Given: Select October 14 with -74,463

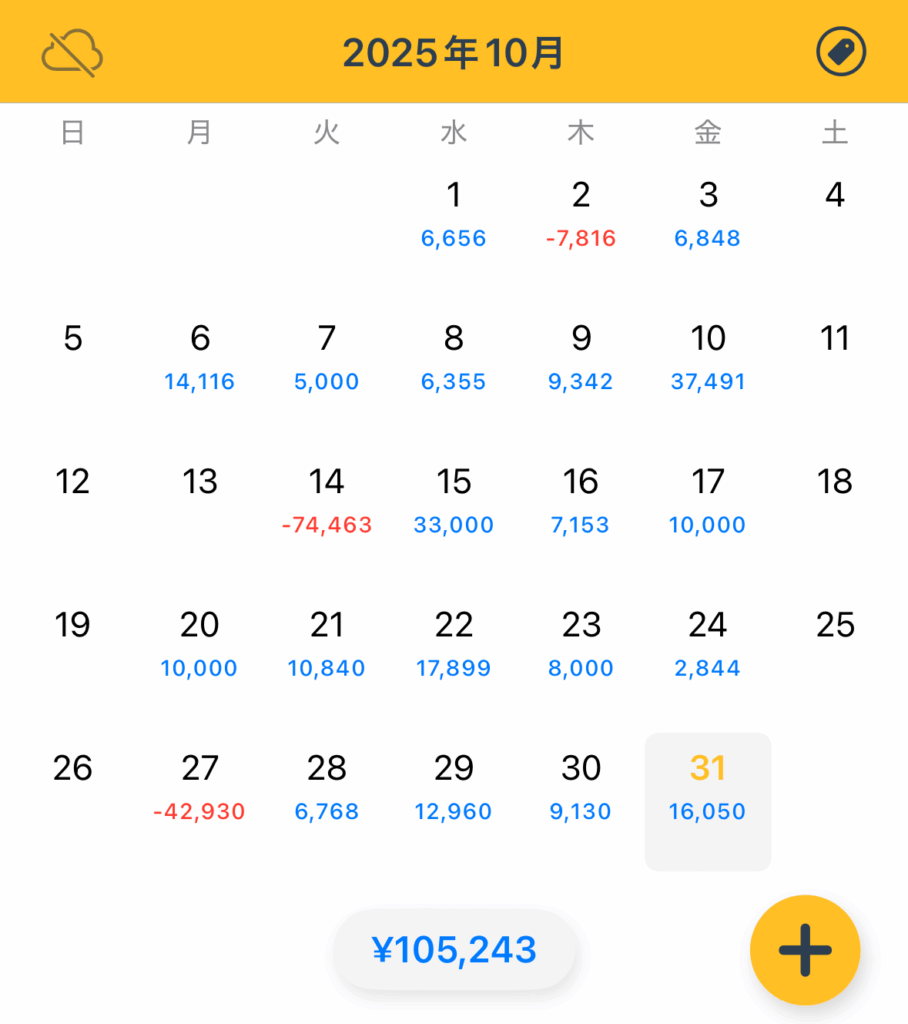Looking at the screenshot, I should pyautogui.click(x=327, y=500).
